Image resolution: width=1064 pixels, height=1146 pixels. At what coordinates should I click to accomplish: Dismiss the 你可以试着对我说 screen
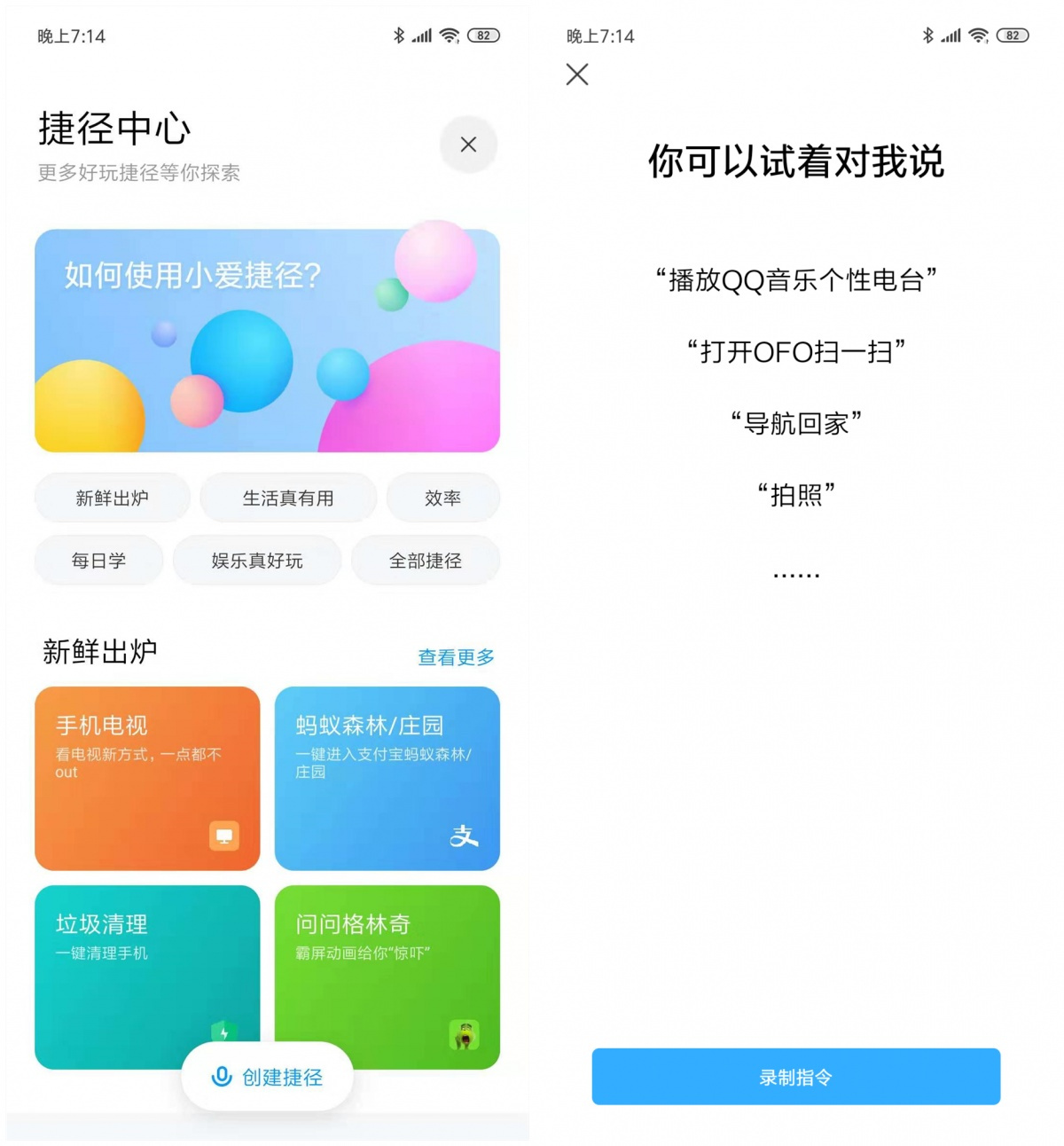point(577,75)
